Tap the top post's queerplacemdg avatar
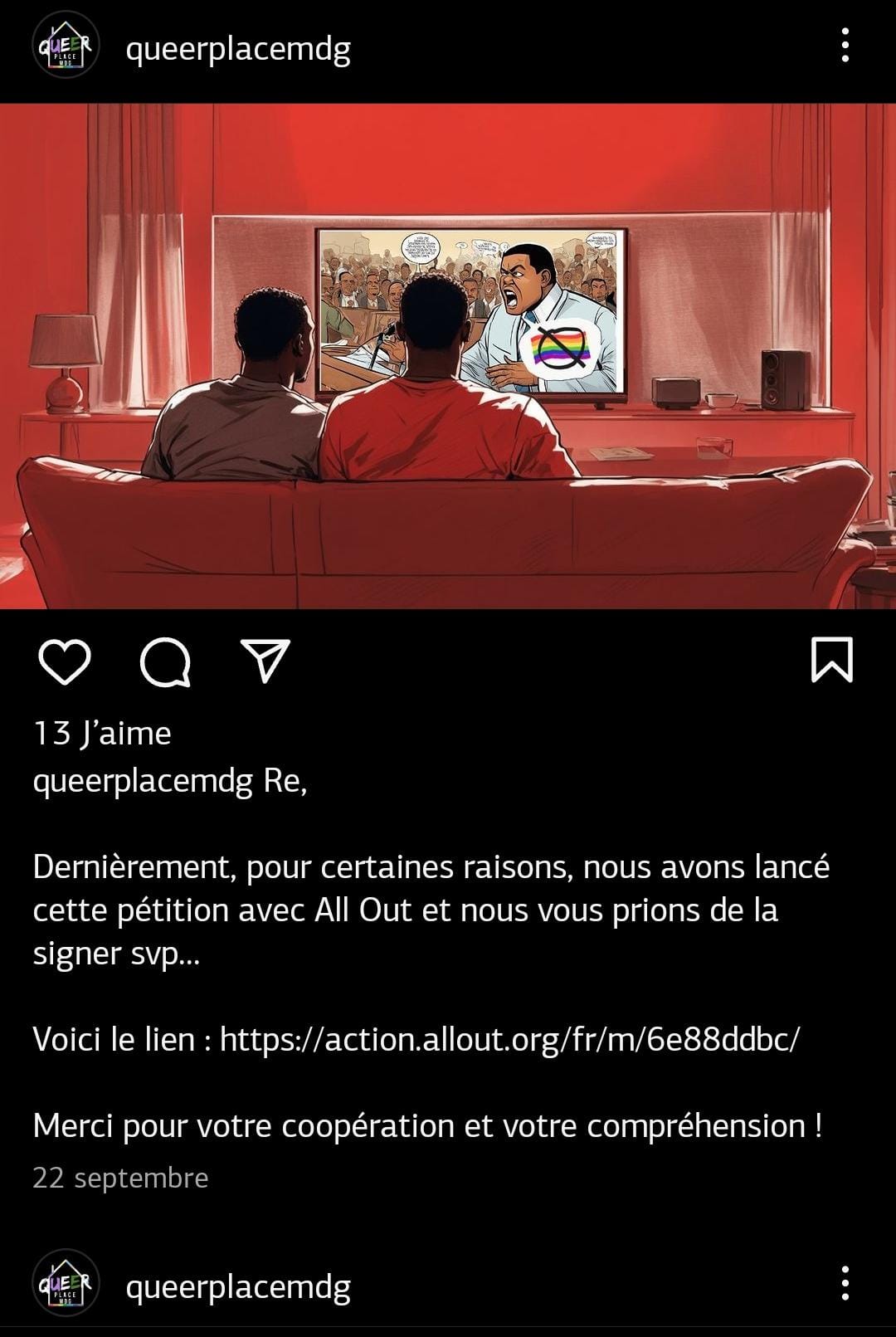The width and height of the screenshot is (896, 1337). point(66,46)
